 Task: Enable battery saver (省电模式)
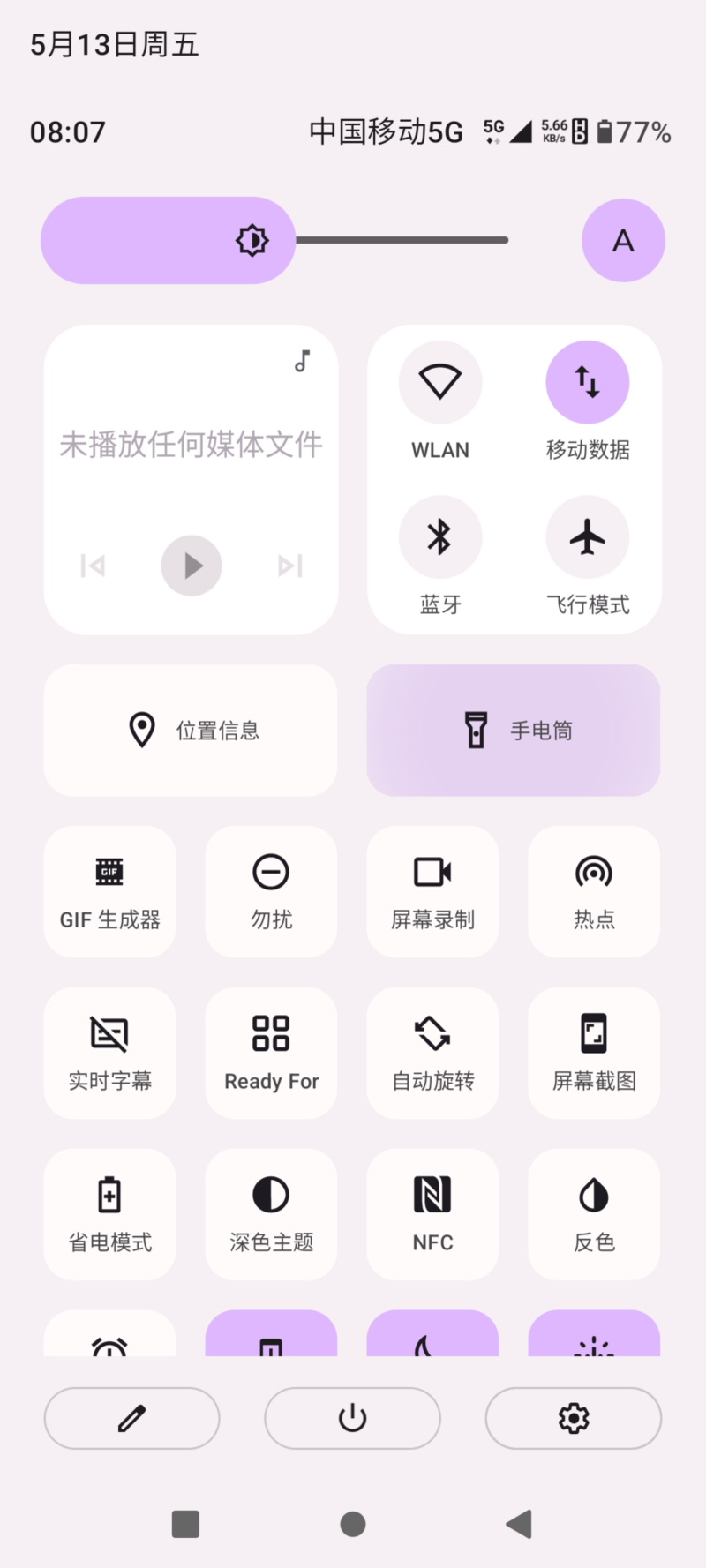pos(109,1214)
